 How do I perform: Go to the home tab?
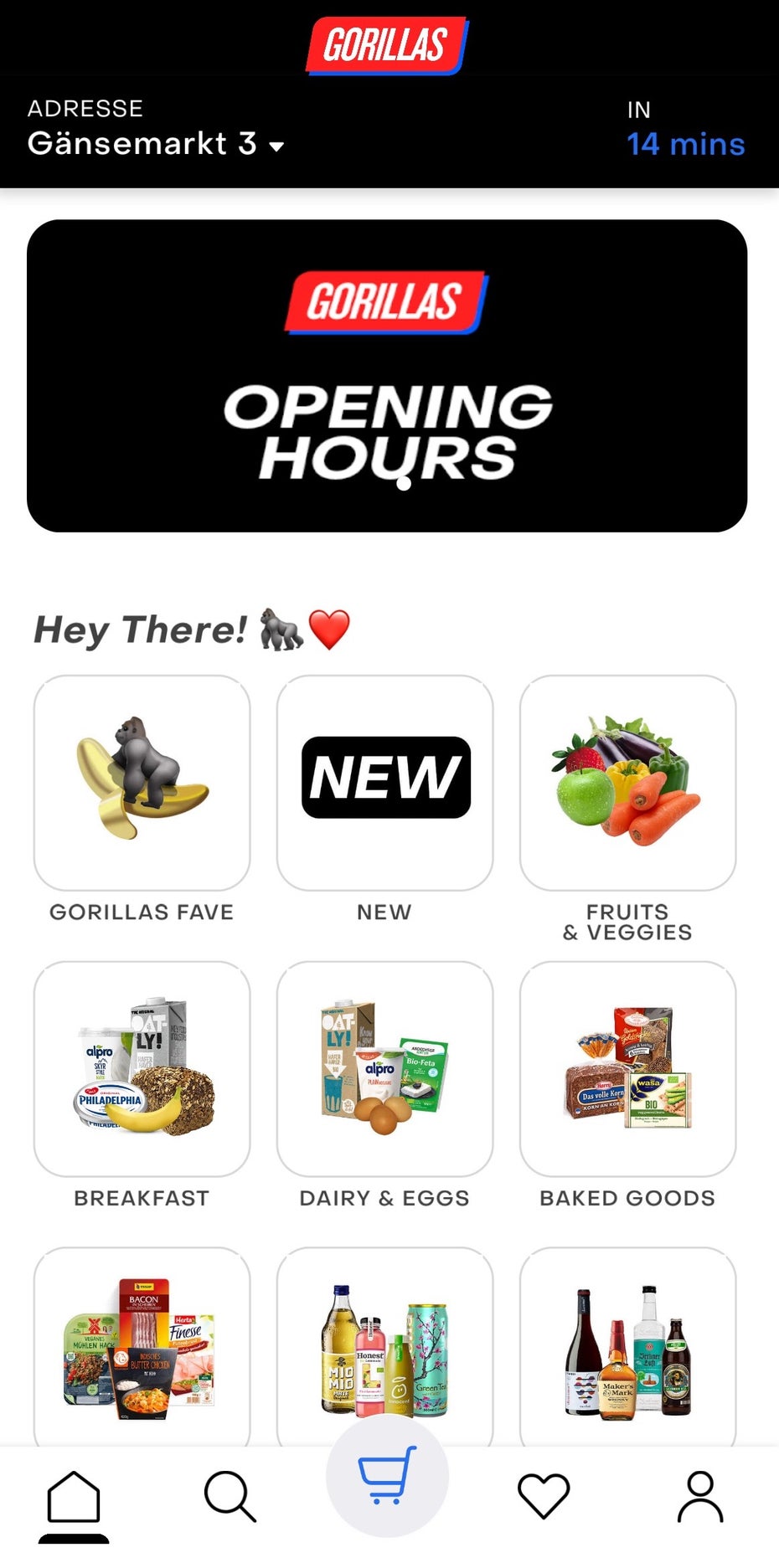point(74,1499)
